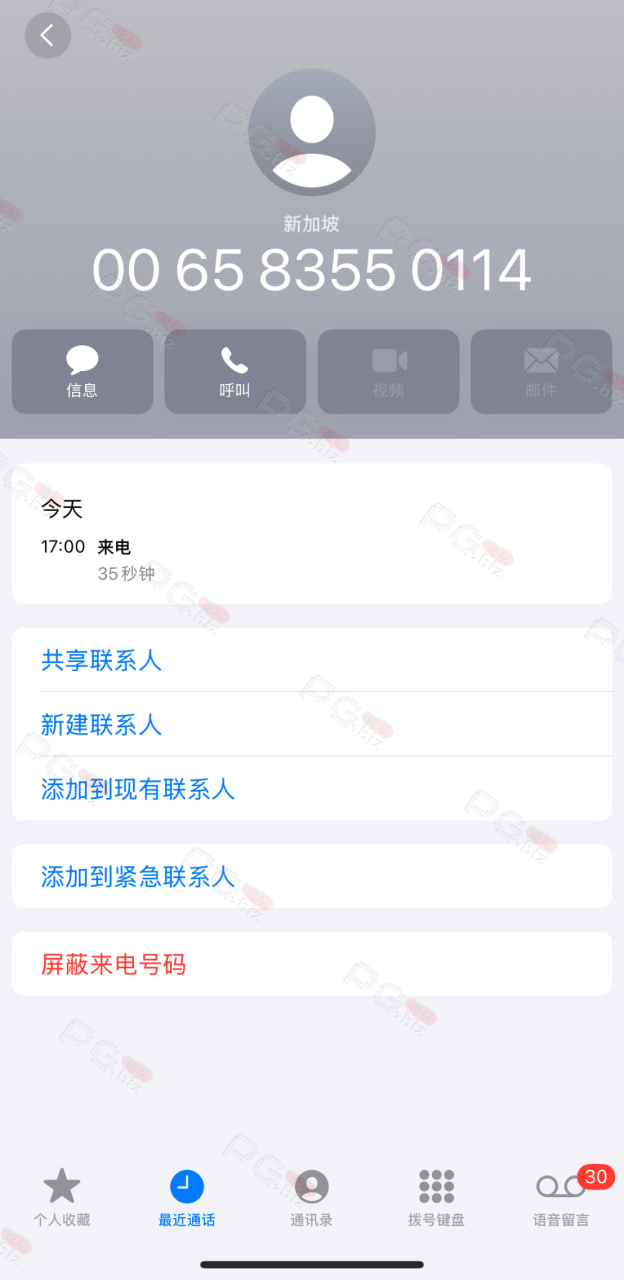Open the 语音留言 voicemail tab
The image size is (624, 1280).
(x=562, y=1198)
